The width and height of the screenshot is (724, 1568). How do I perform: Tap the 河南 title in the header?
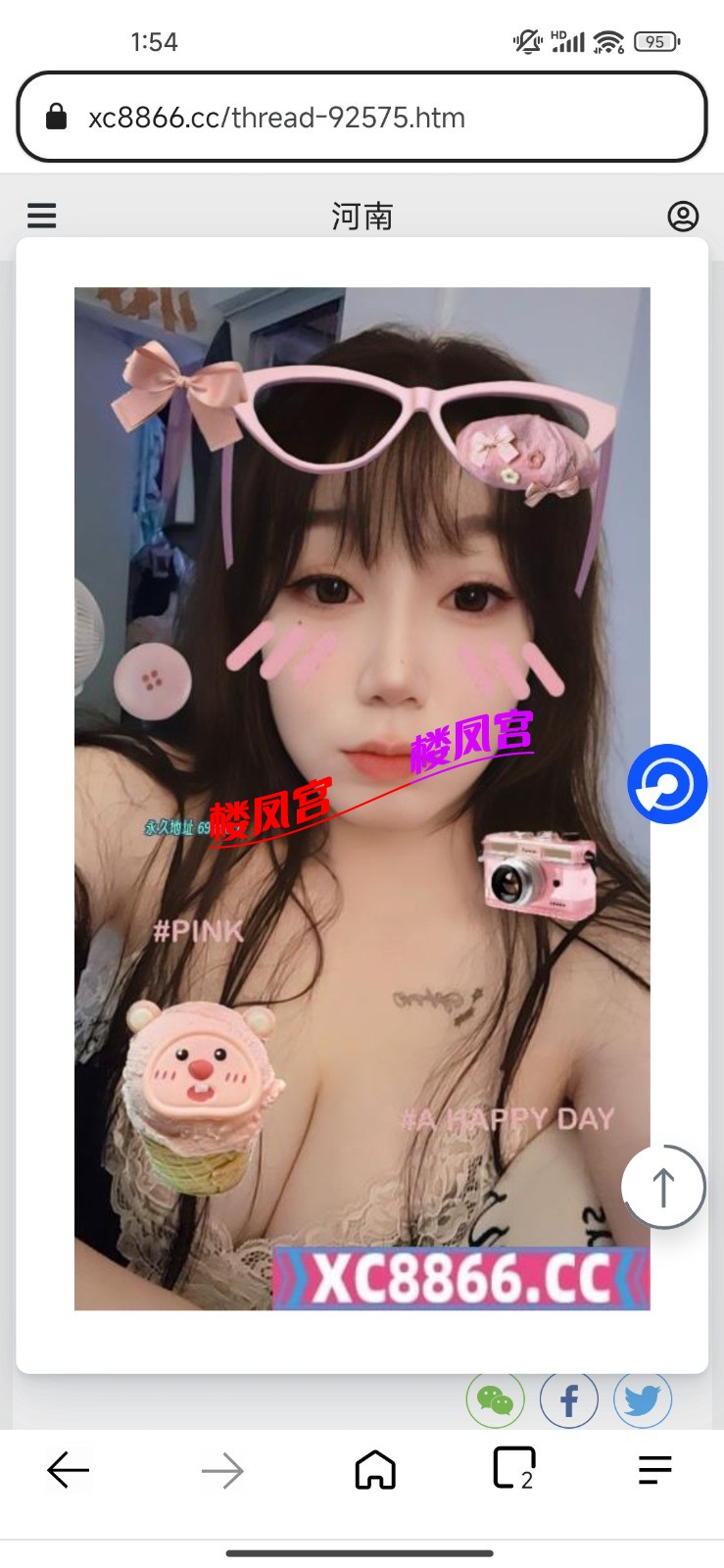tap(362, 216)
